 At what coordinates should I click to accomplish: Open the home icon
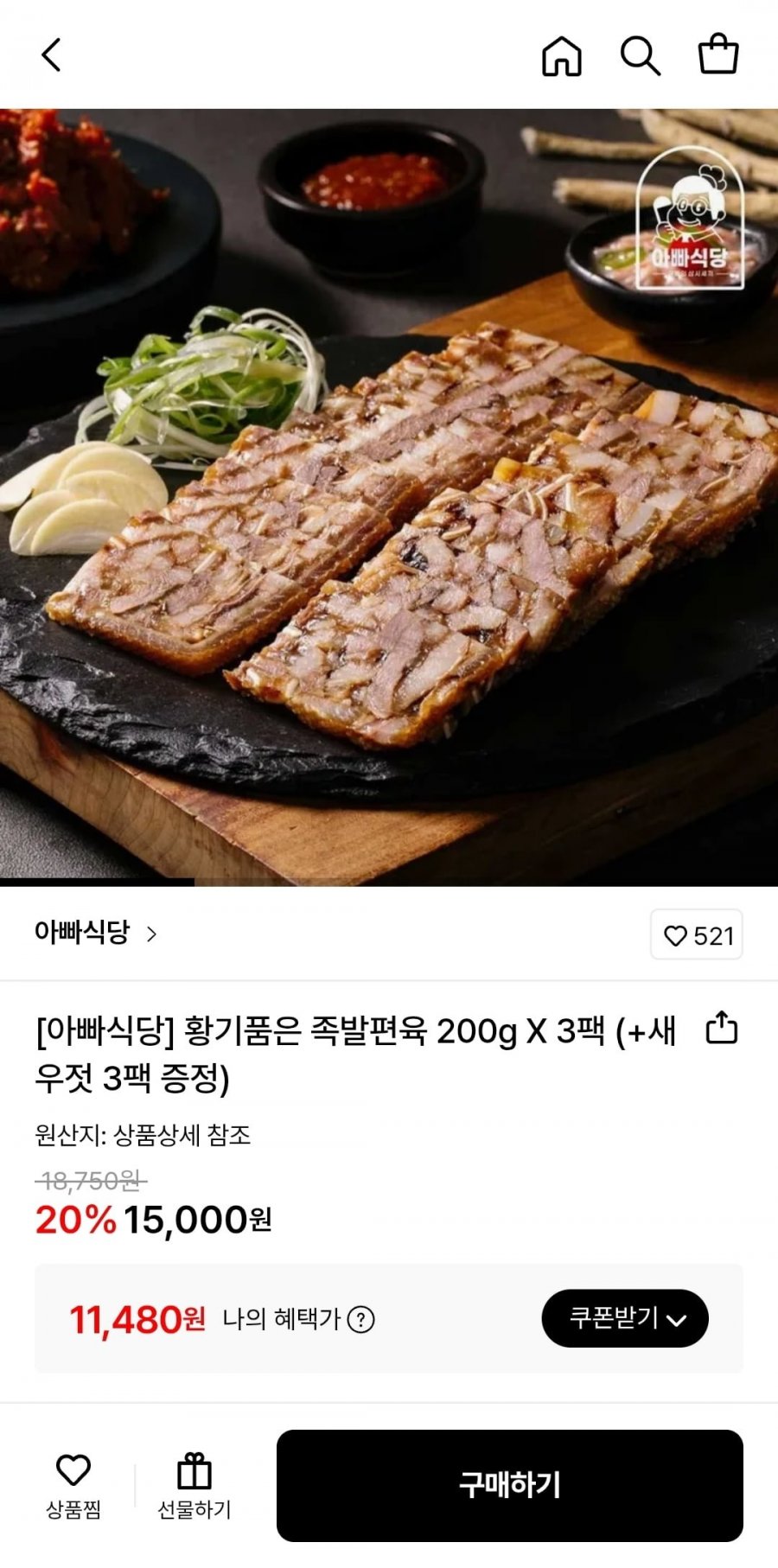(x=561, y=56)
